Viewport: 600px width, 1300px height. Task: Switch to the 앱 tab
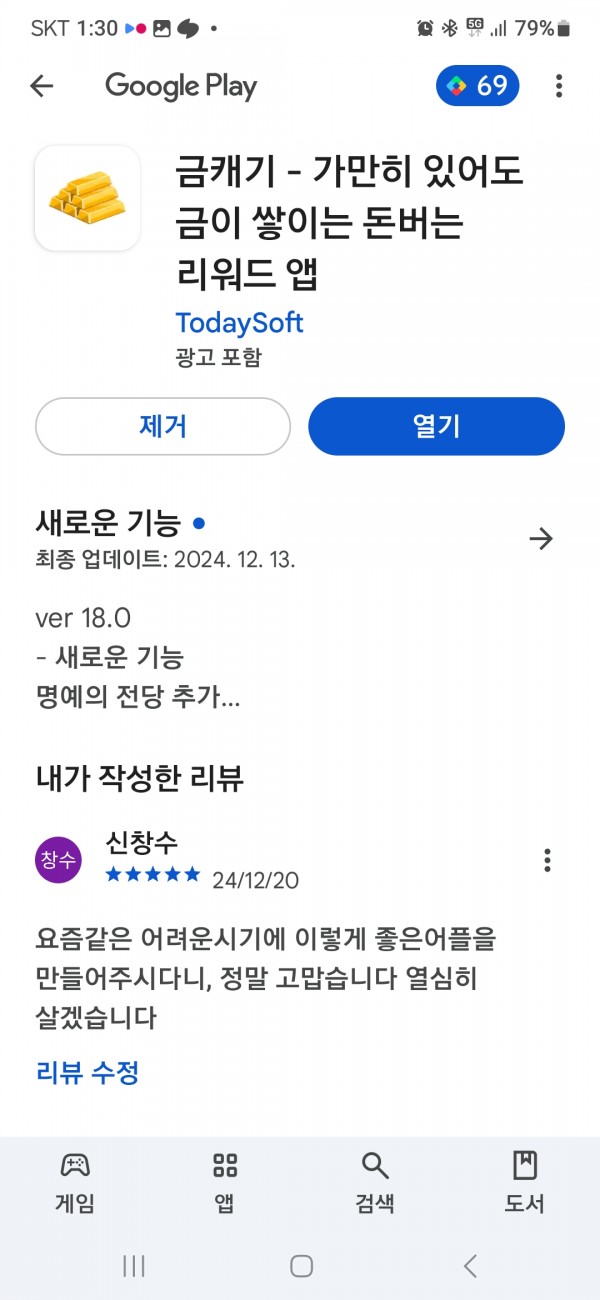pyautogui.click(x=225, y=1182)
